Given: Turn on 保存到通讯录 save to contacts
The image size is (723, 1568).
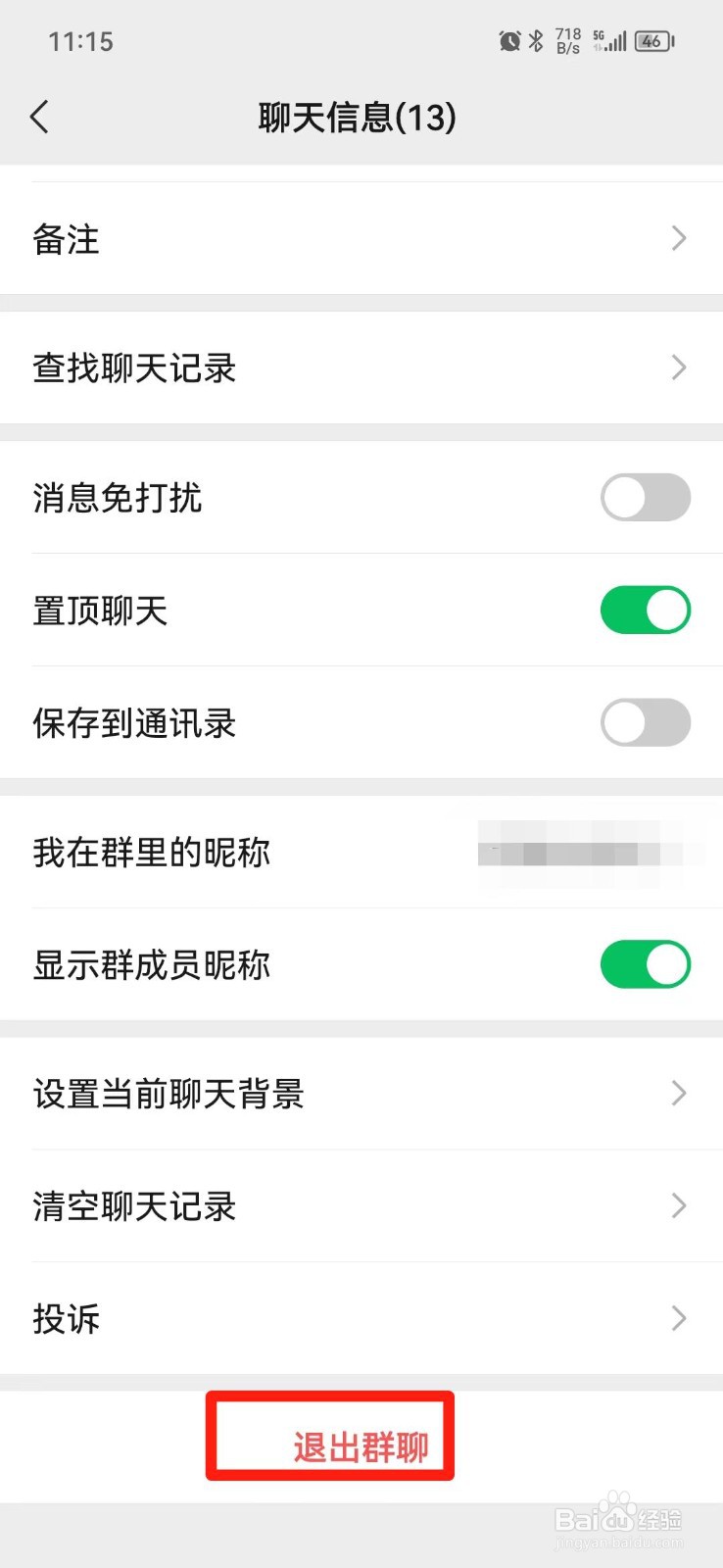Looking at the screenshot, I should point(645,722).
